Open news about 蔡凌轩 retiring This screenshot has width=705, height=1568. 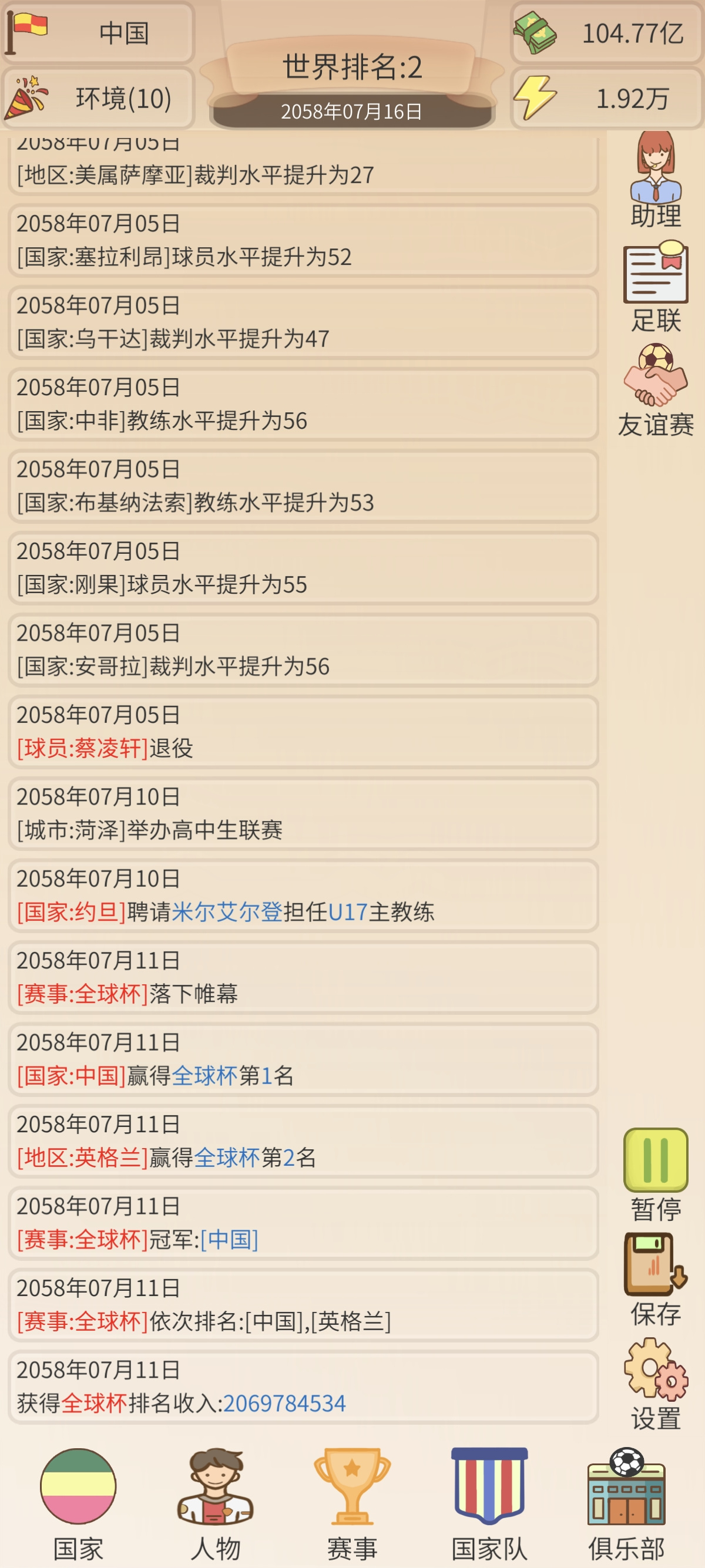303,732
